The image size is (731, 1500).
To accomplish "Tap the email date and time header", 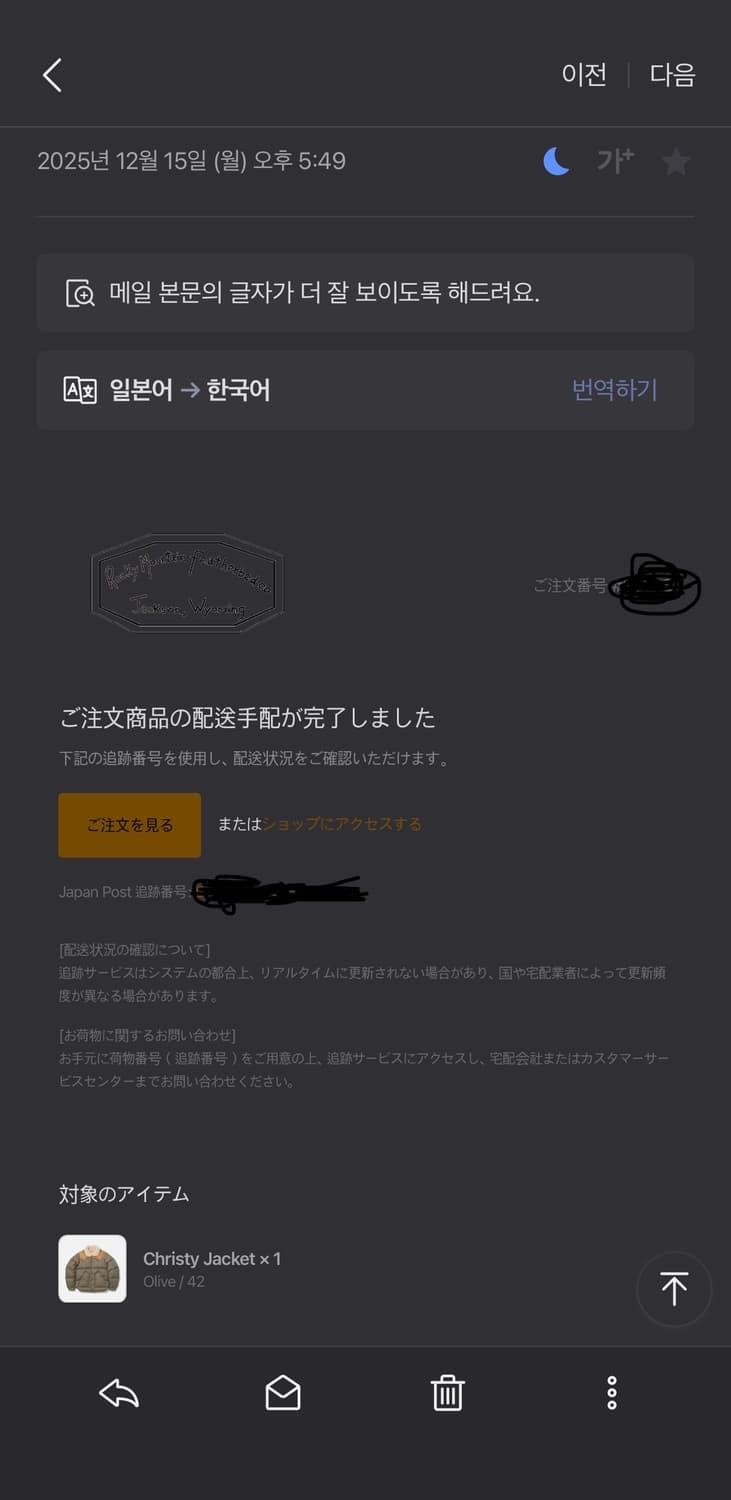I will pyautogui.click(x=191, y=161).
